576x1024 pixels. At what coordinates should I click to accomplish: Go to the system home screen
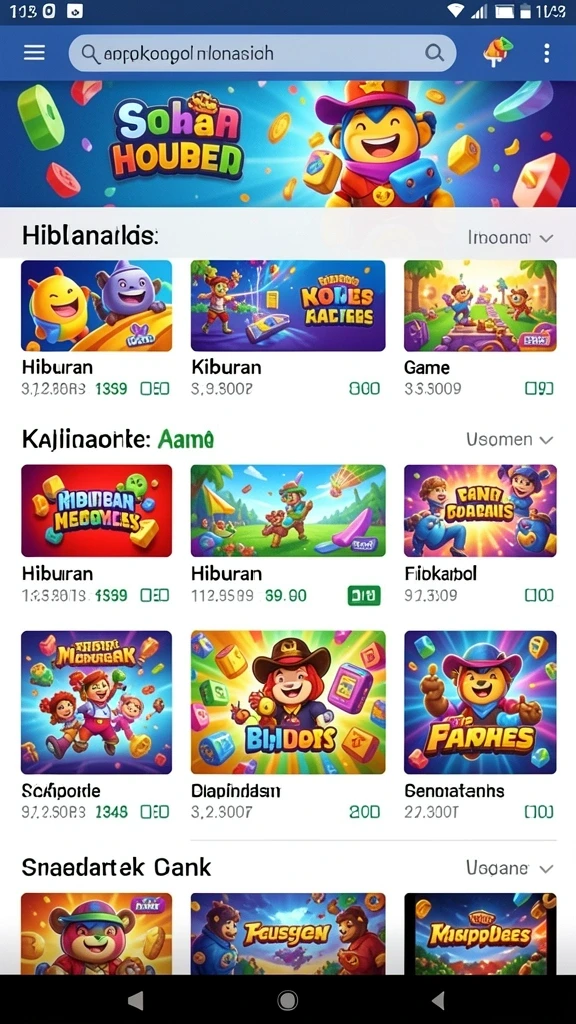pyautogui.click(x=287, y=1000)
